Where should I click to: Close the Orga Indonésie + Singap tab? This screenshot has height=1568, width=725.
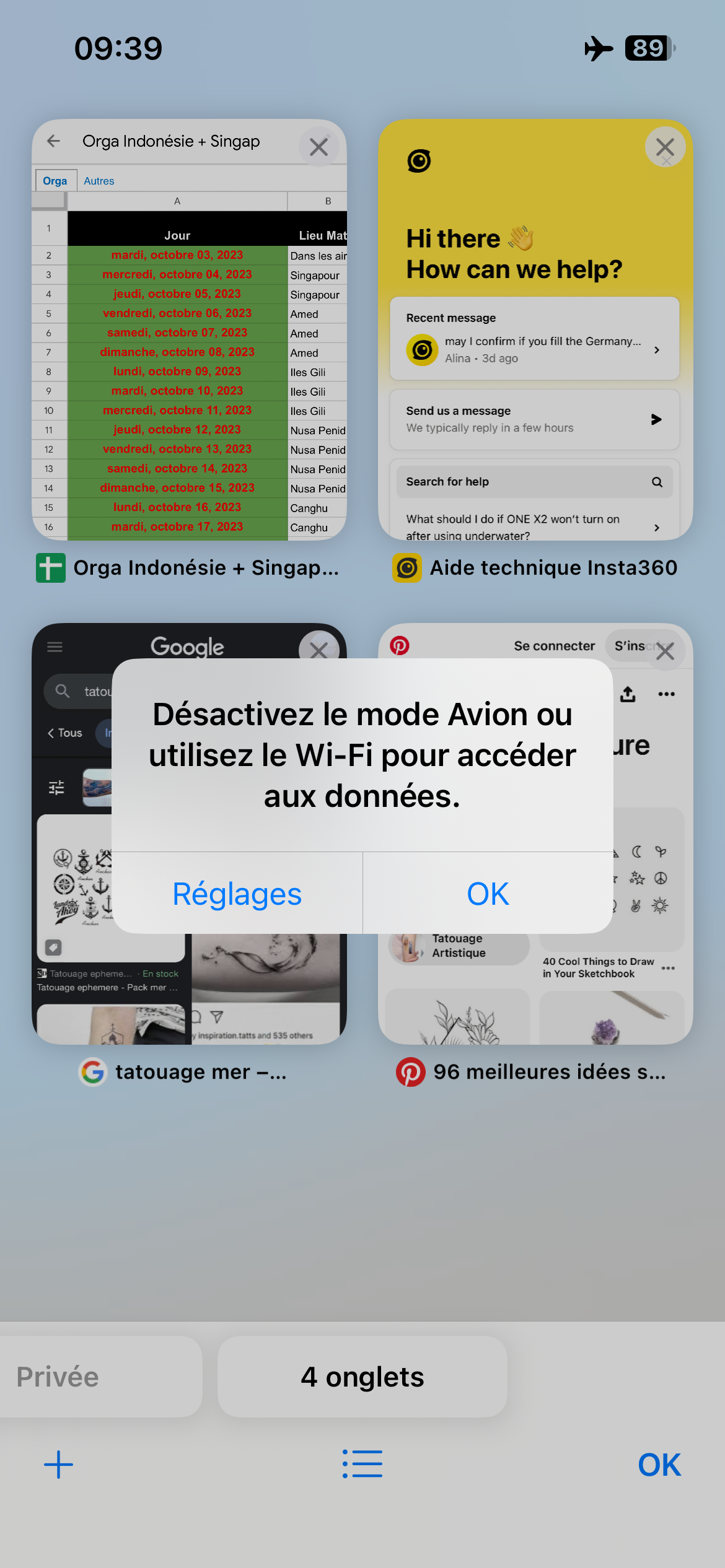pyautogui.click(x=319, y=147)
